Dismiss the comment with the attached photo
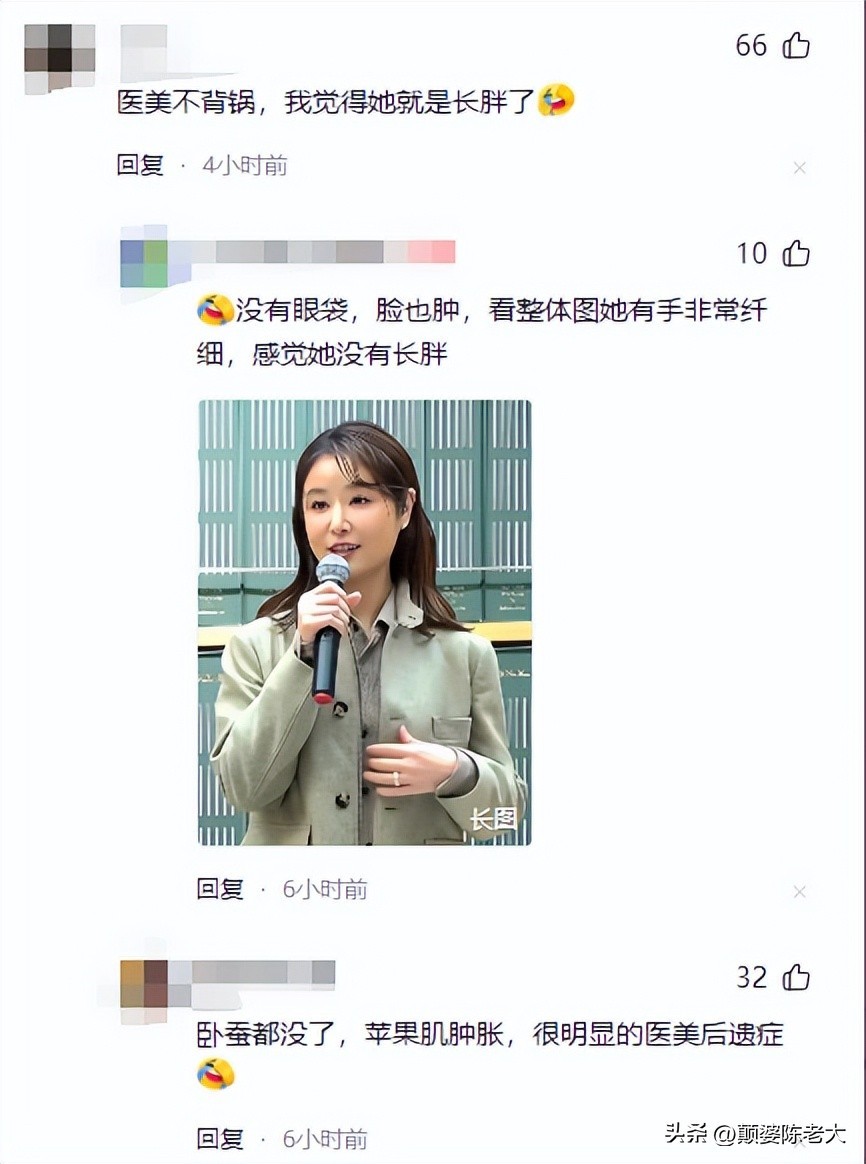The height and width of the screenshot is (1164, 866). point(799,892)
